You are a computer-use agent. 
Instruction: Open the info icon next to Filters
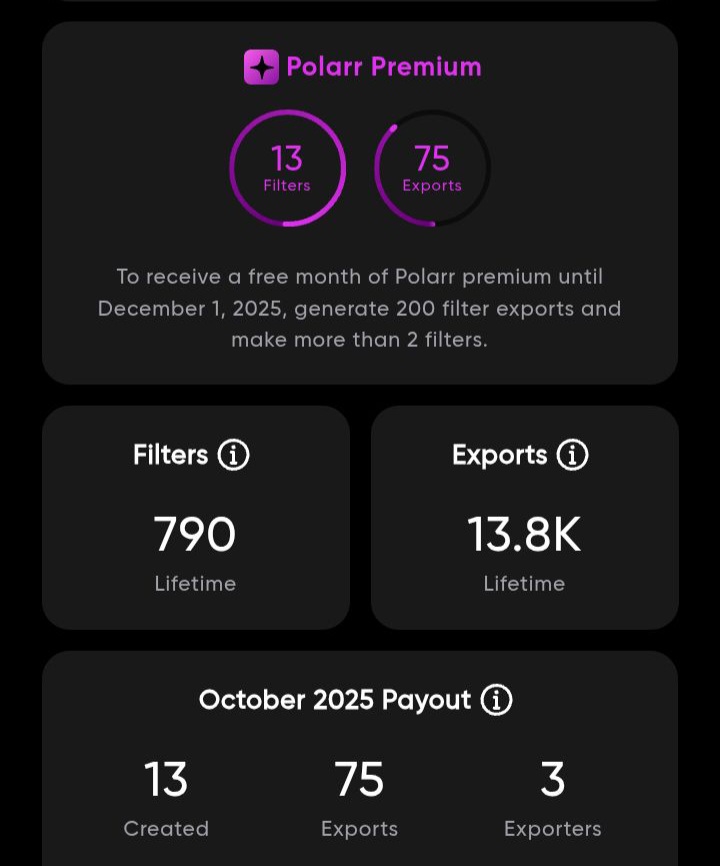click(x=233, y=455)
